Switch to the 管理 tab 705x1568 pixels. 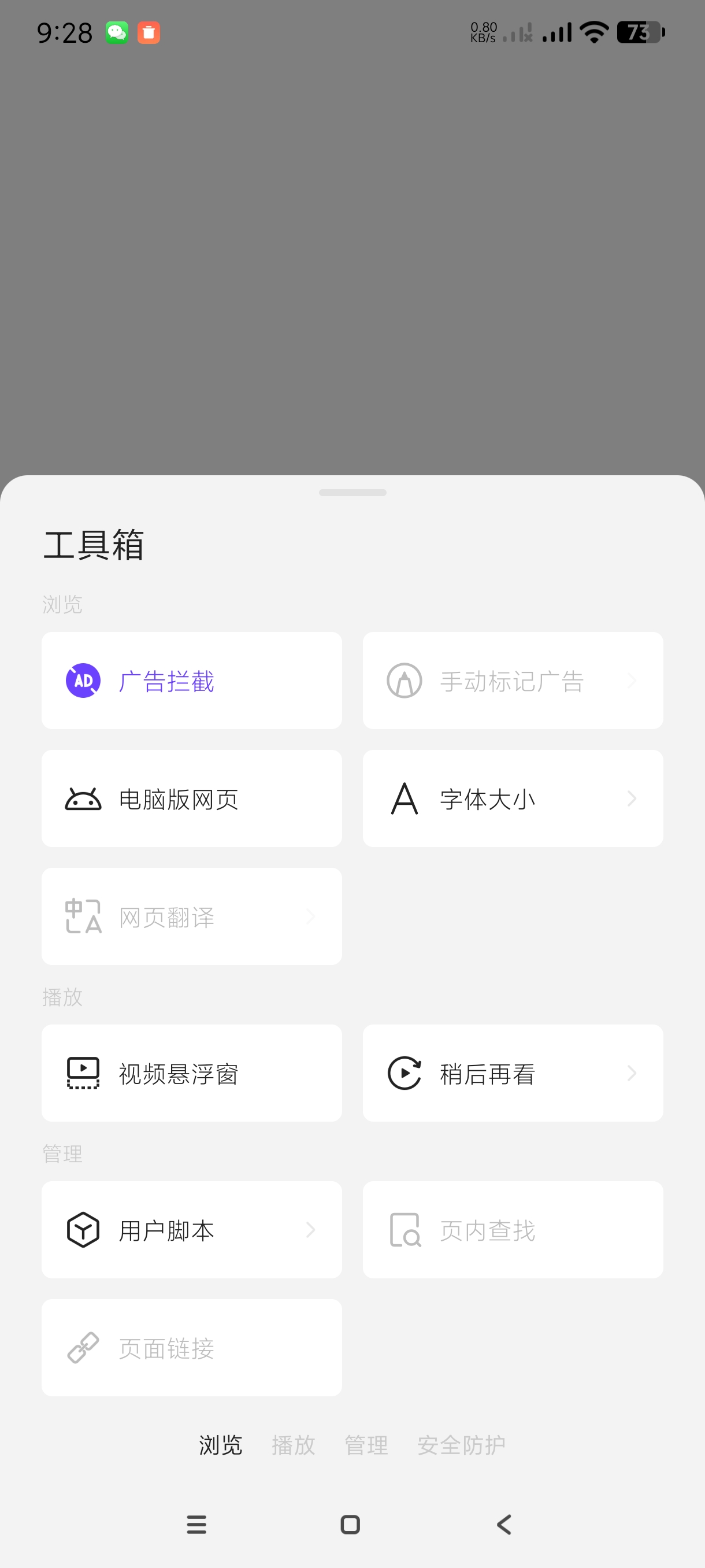pos(366,1445)
